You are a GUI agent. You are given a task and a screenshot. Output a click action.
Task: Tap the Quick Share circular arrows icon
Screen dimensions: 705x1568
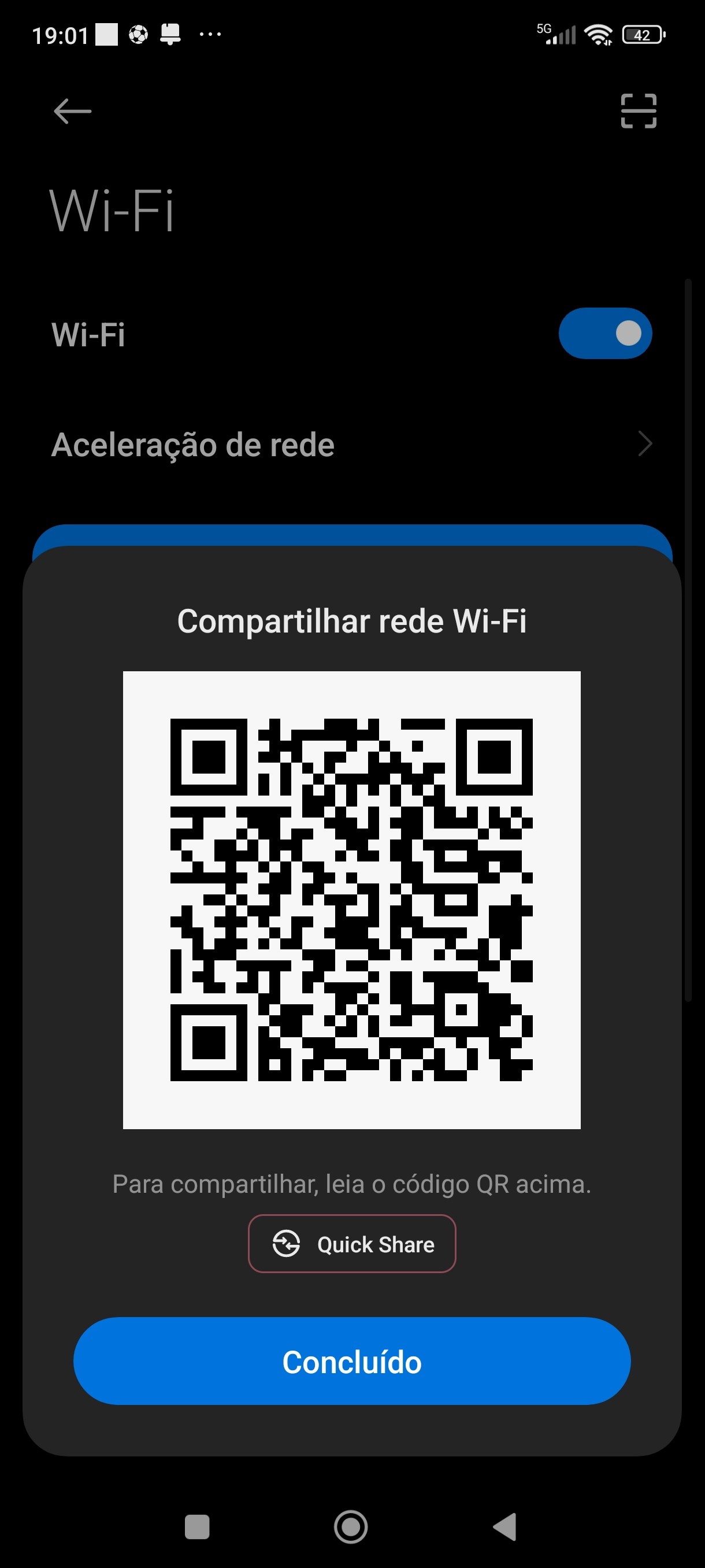287,1244
